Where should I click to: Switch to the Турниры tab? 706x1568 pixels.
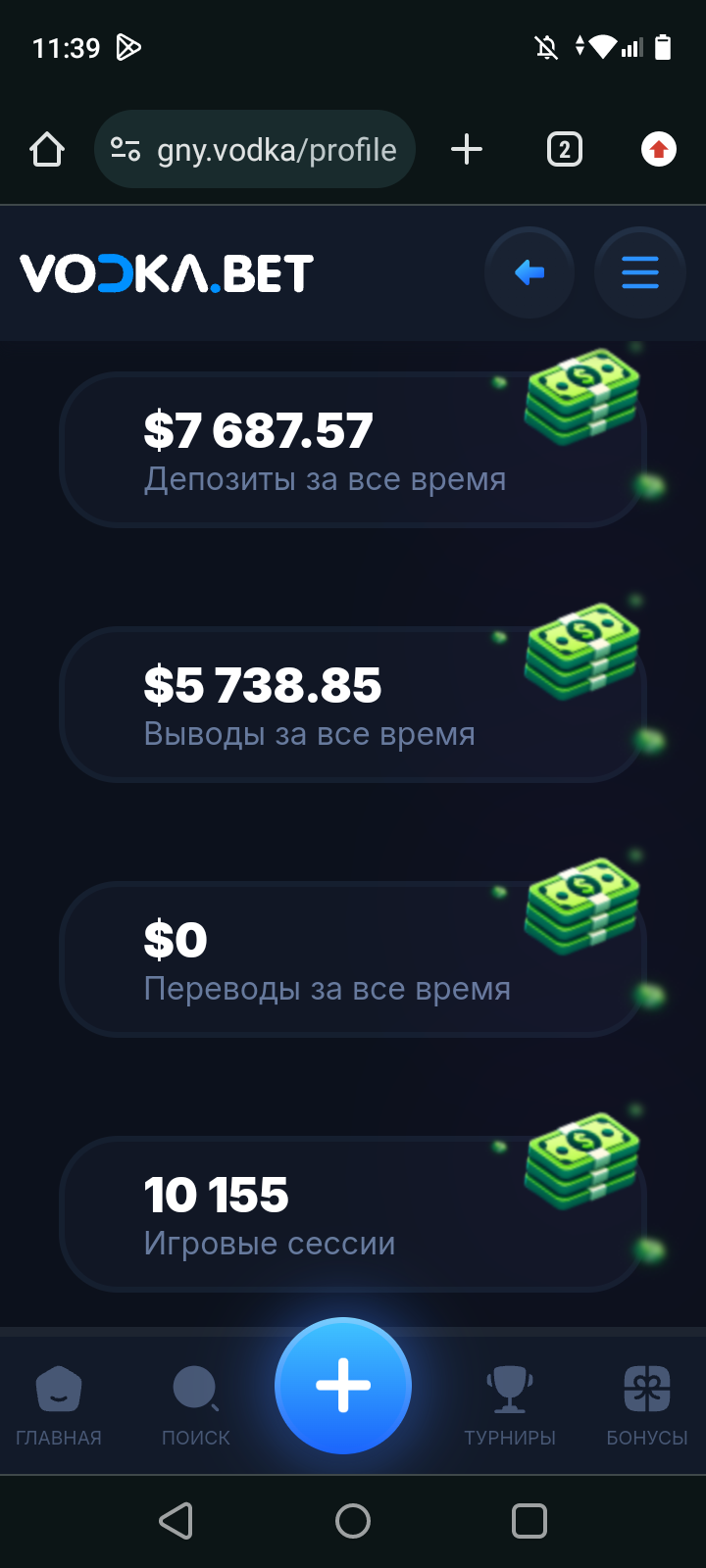[x=510, y=1405]
